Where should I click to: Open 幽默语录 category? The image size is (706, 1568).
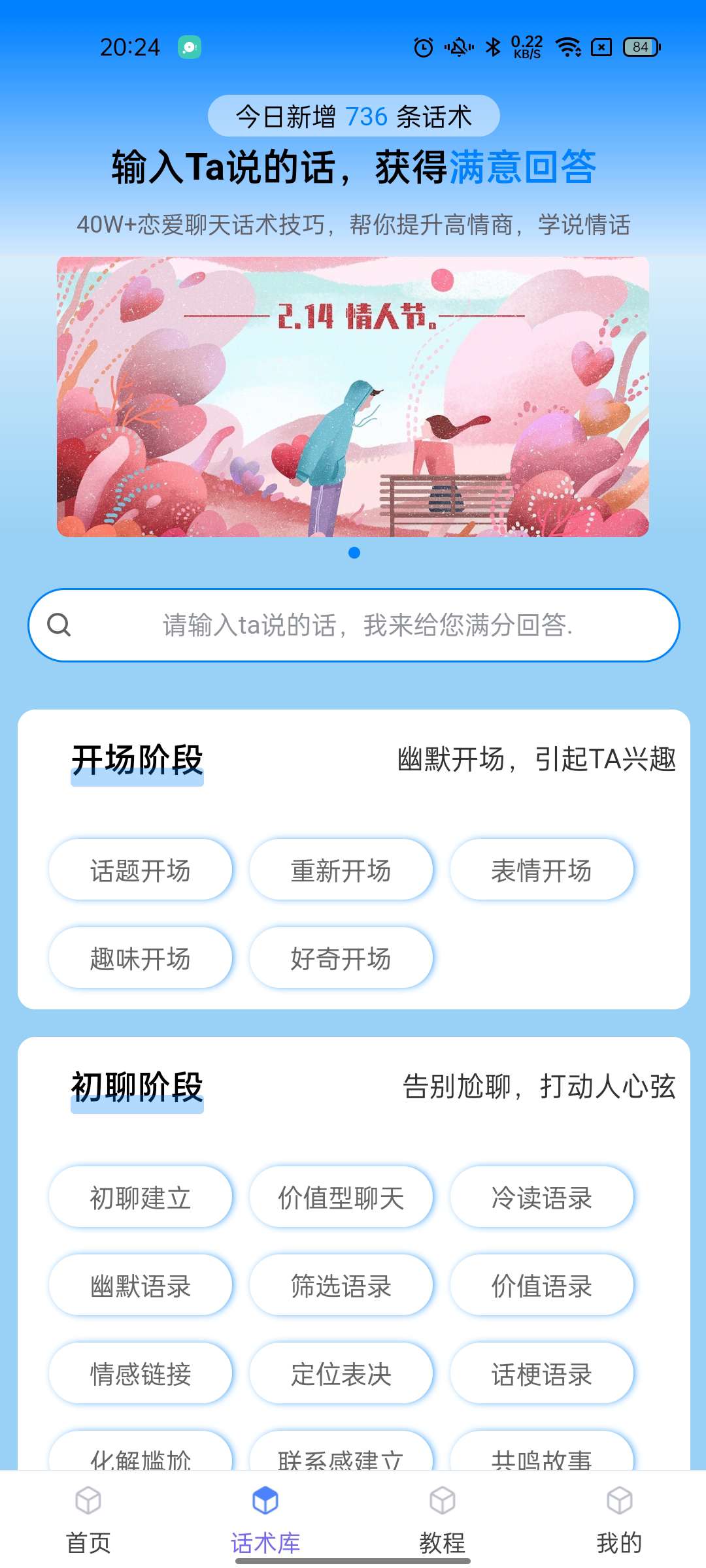[x=140, y=1285]
